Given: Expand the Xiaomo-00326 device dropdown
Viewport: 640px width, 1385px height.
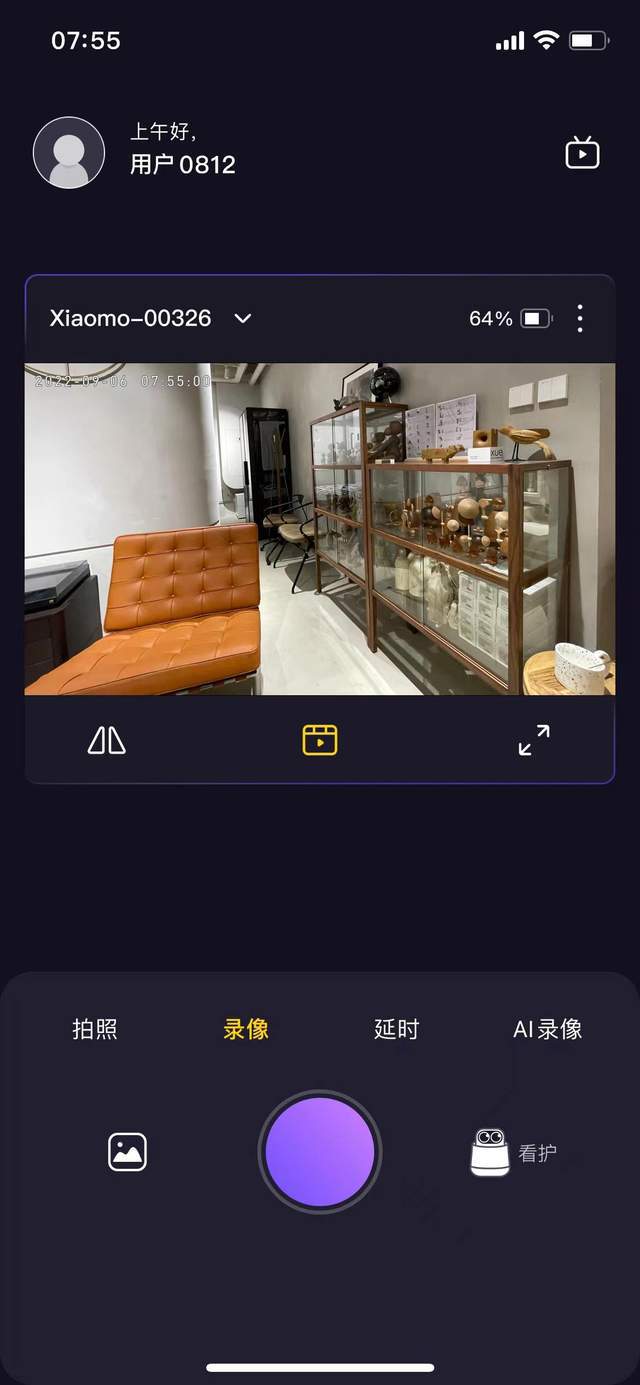Looking at the screenshot, I should click(x=242, y=318).
